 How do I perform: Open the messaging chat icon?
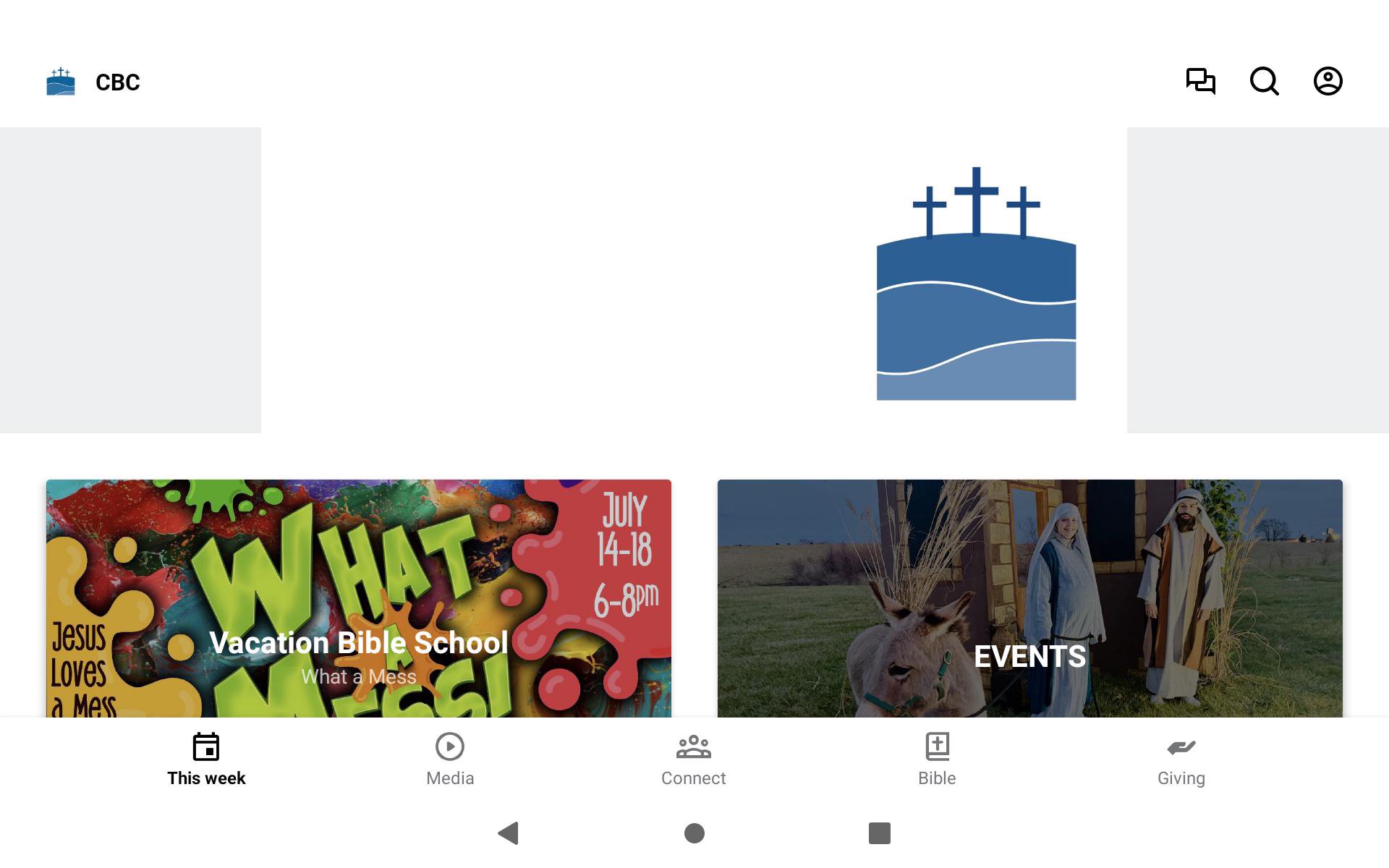click(x=1200, y=81)
